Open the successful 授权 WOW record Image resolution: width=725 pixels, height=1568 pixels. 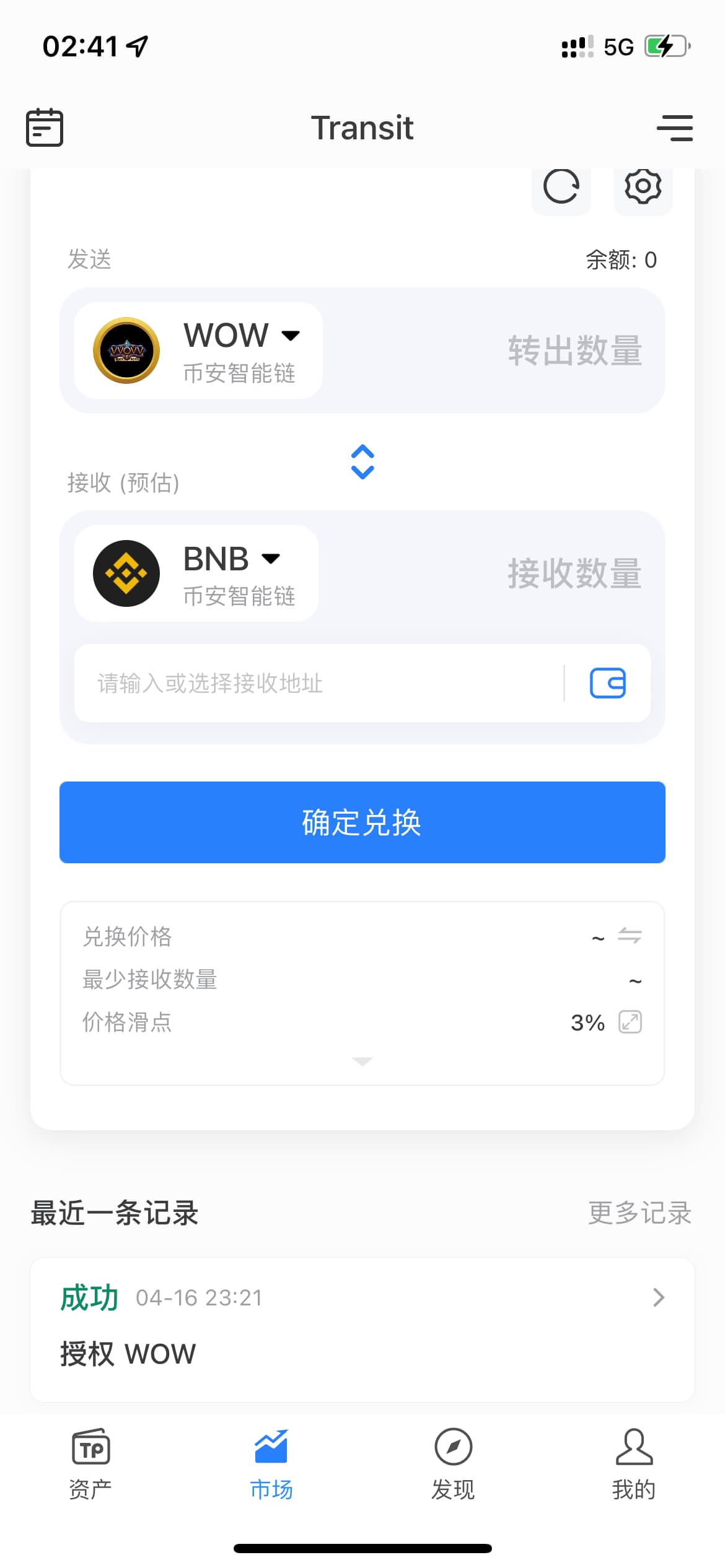362,1330
